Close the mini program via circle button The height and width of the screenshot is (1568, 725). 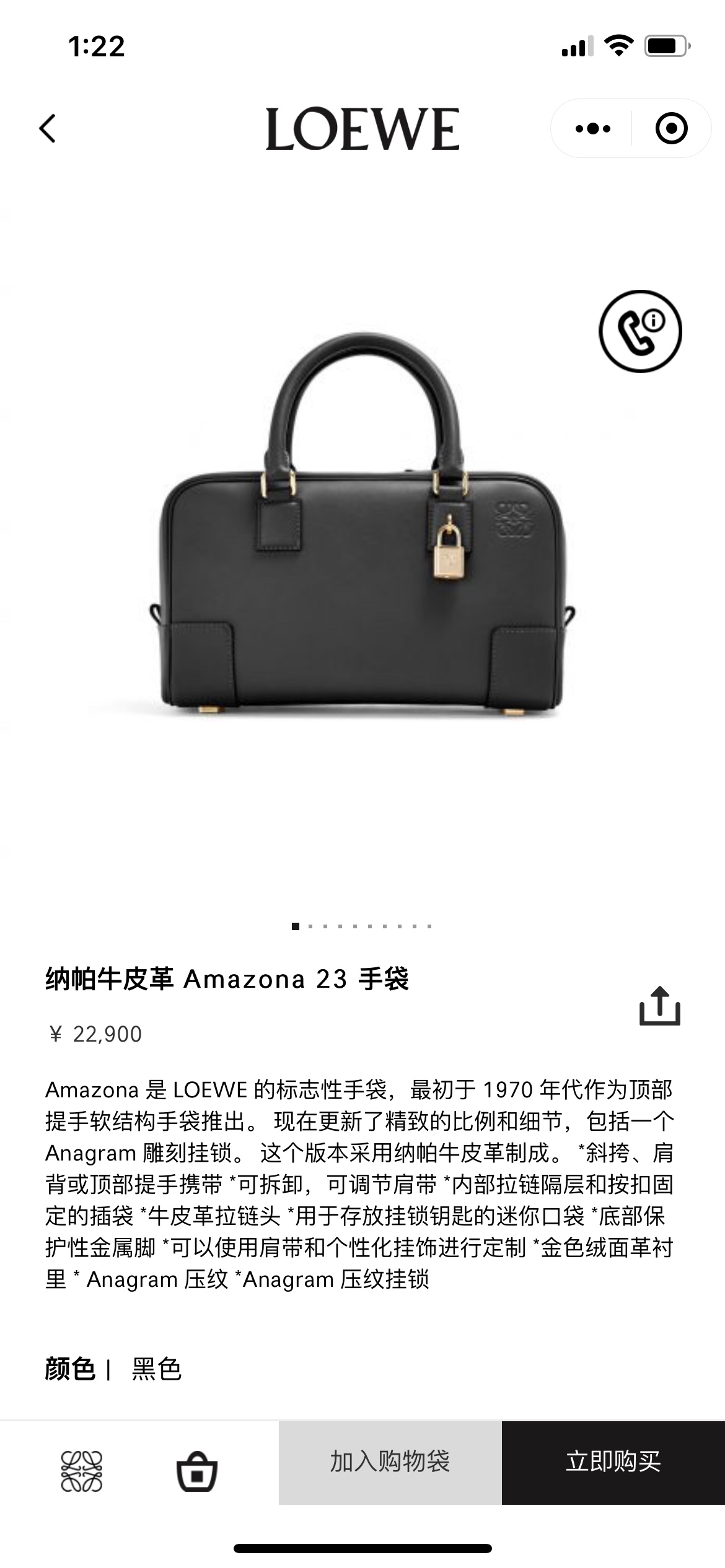pos(671,129)
